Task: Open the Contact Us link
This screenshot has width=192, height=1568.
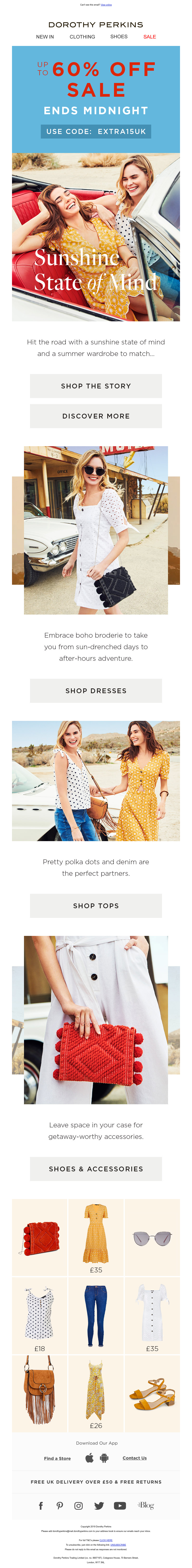Action: click(x=134, y=1458)
